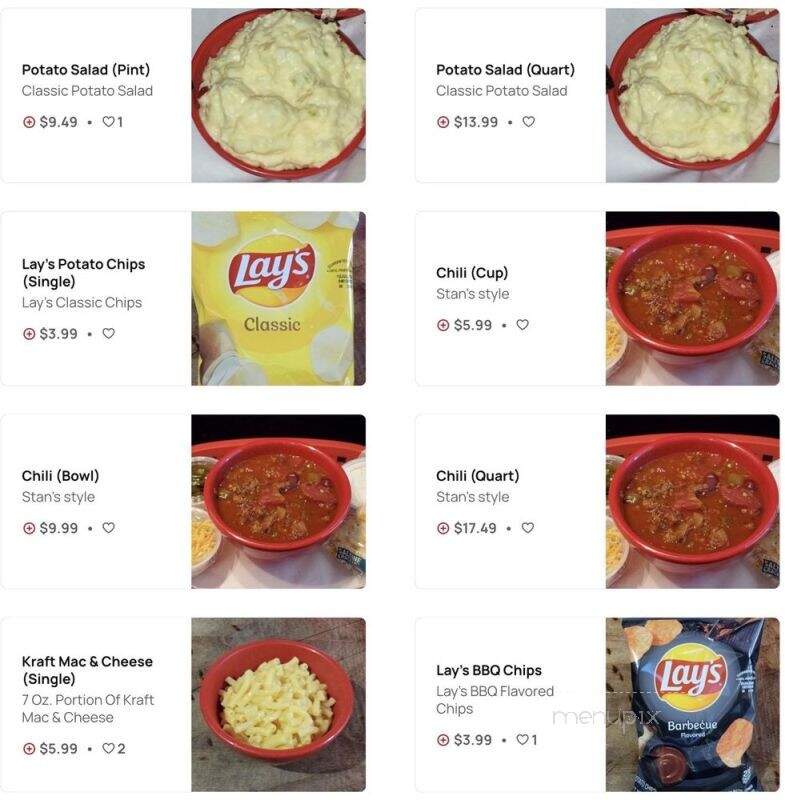Add Chili (Bowl) for $9.99
Image resolution: width=785 pixels, height=800 pixels.
[29, 528]
